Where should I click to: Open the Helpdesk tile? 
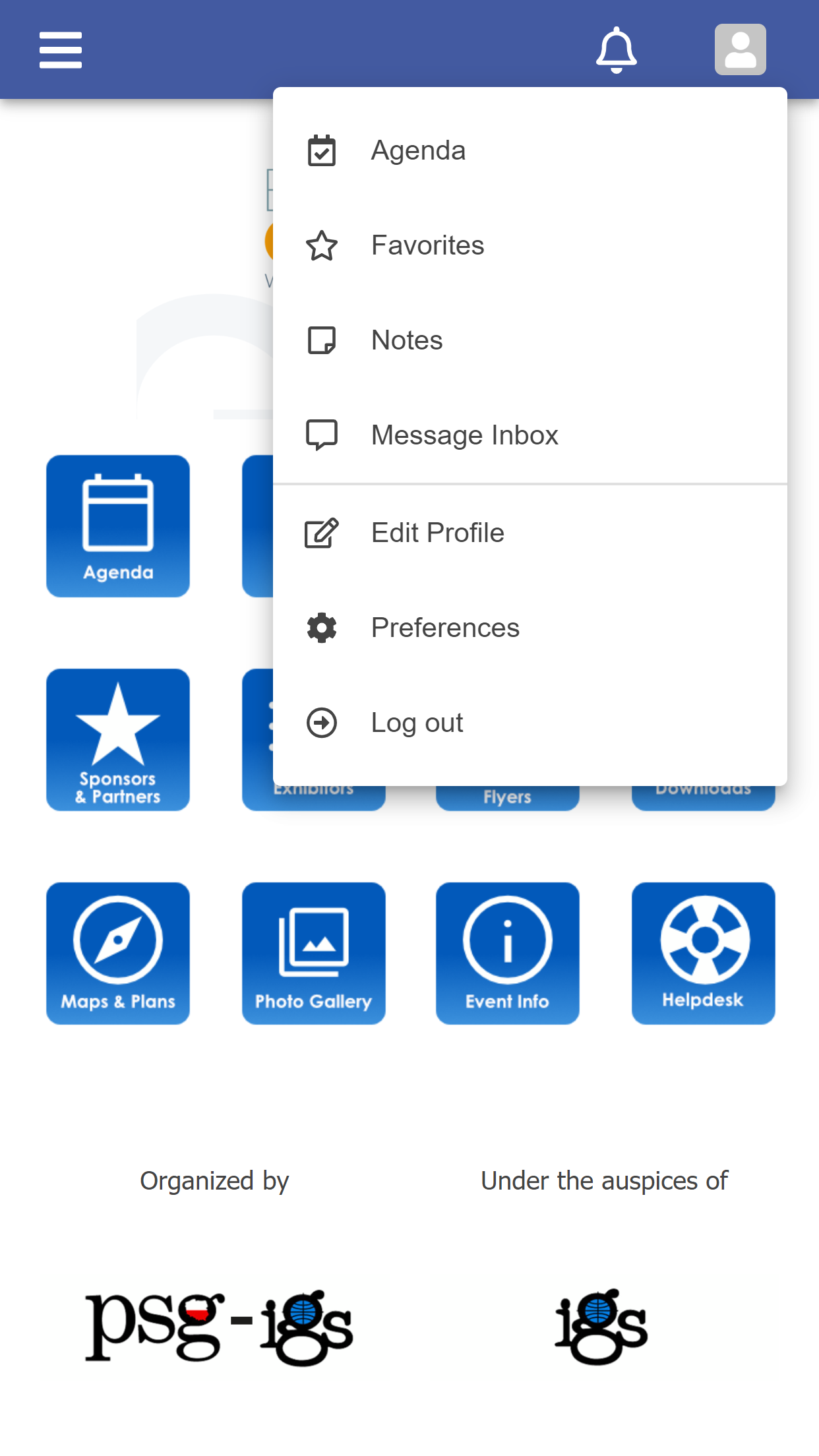pyautogui.click(x=704, y=954)
